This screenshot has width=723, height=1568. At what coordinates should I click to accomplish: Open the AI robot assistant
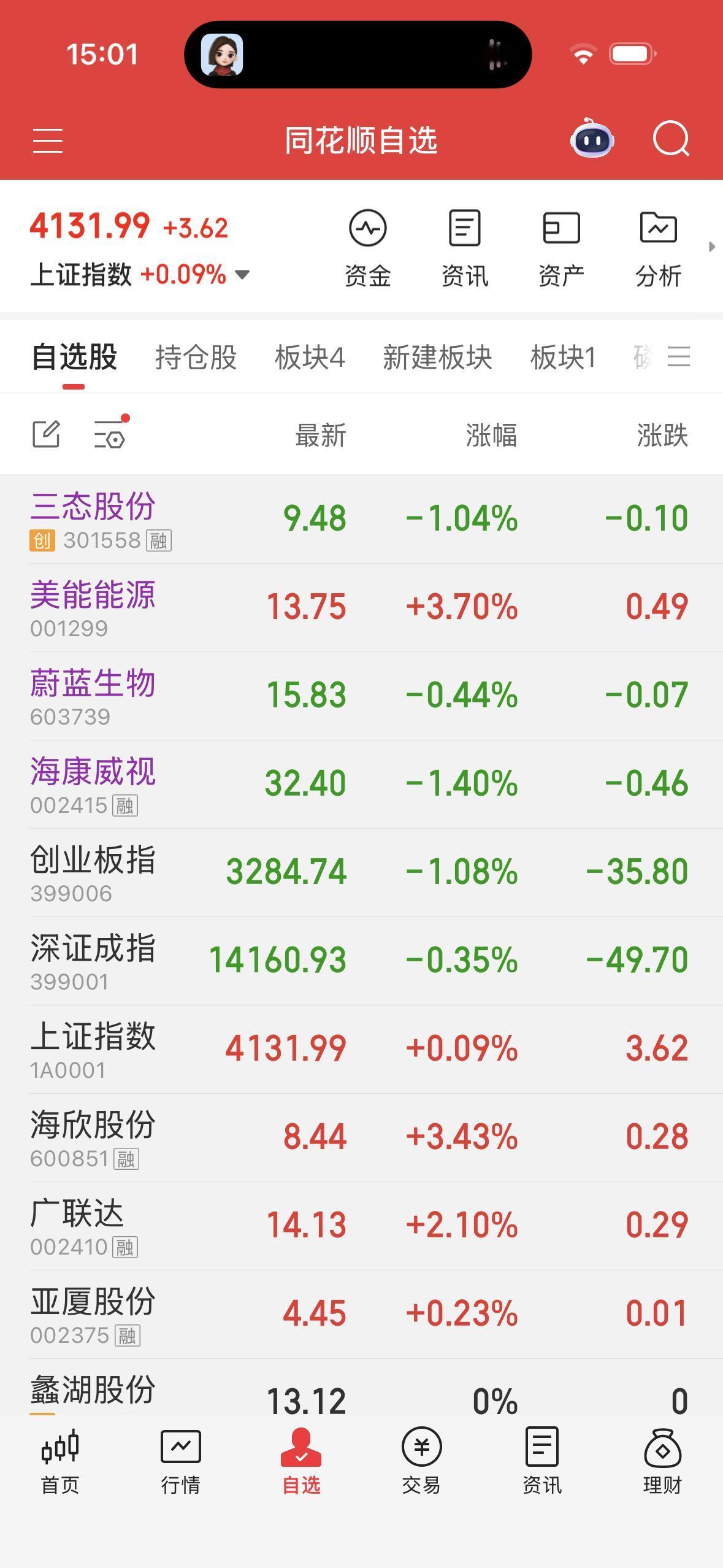(591, 140)
